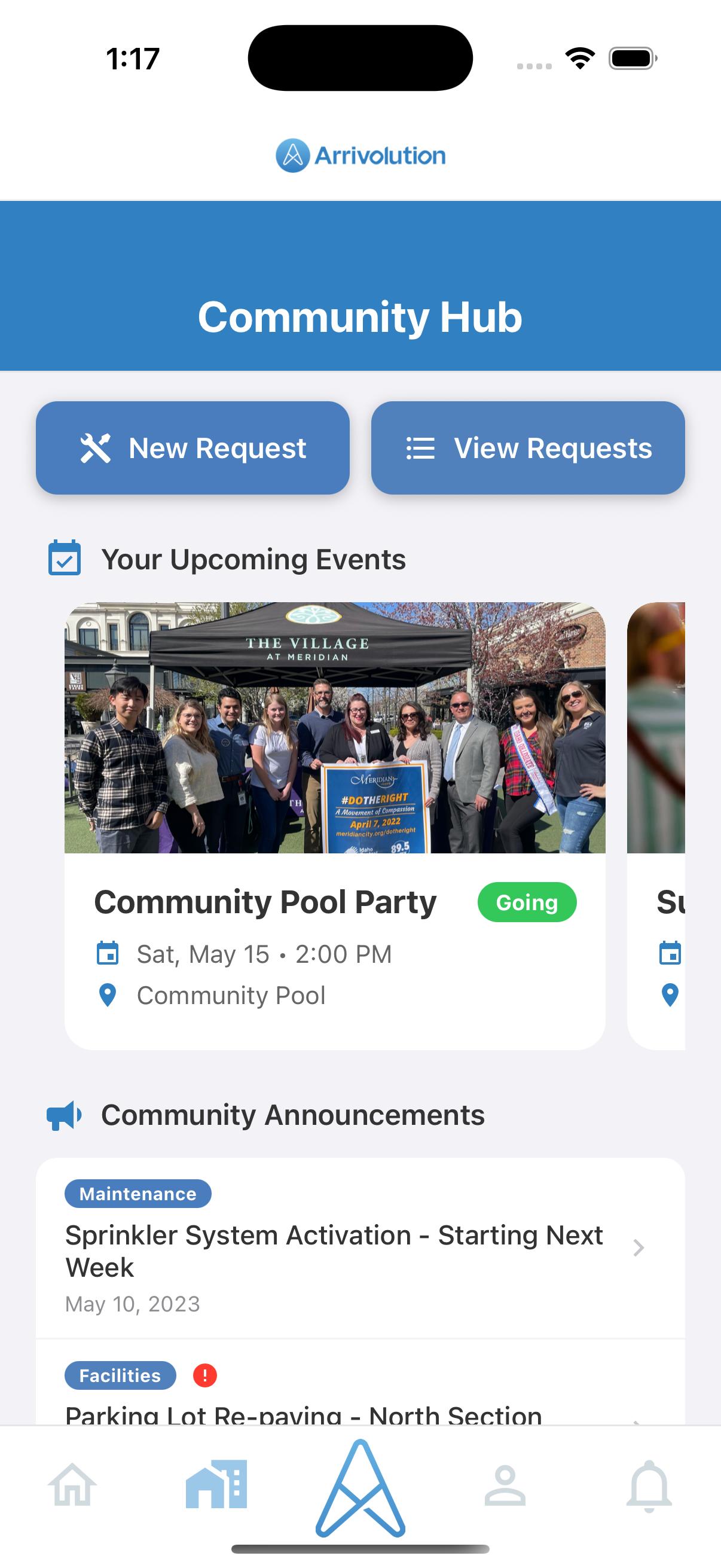This screenshot has width=721, height=1568.
Task: Tap the checked calendar icon beside Your Upcoming Events
Action: pyautogui.click(x=65, y=558)
